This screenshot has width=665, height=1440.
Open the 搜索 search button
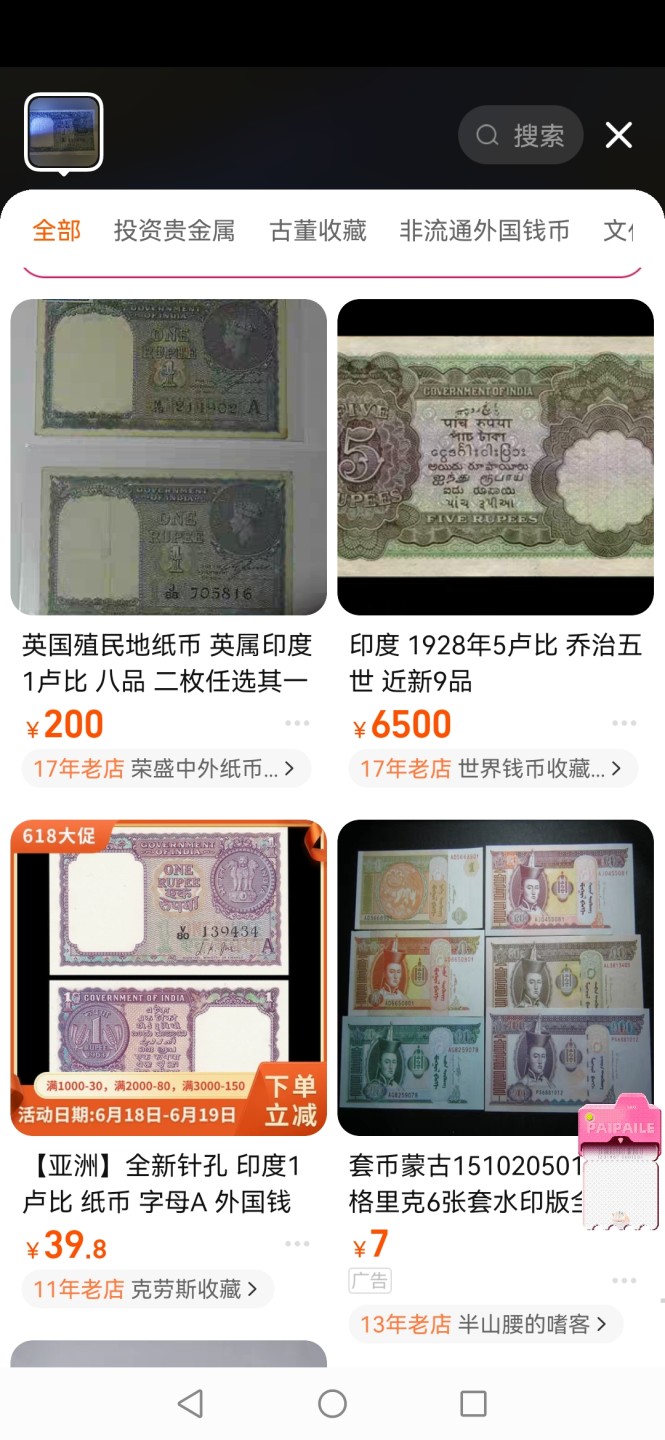(x=520, y=135)
